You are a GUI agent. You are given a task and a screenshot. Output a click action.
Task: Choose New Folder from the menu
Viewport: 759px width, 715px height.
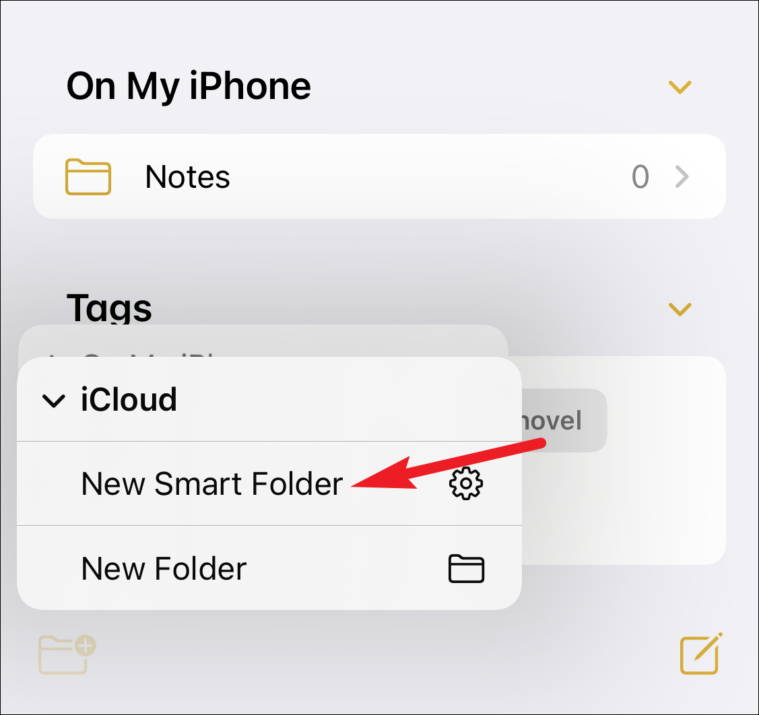click(x=164, y=569)
